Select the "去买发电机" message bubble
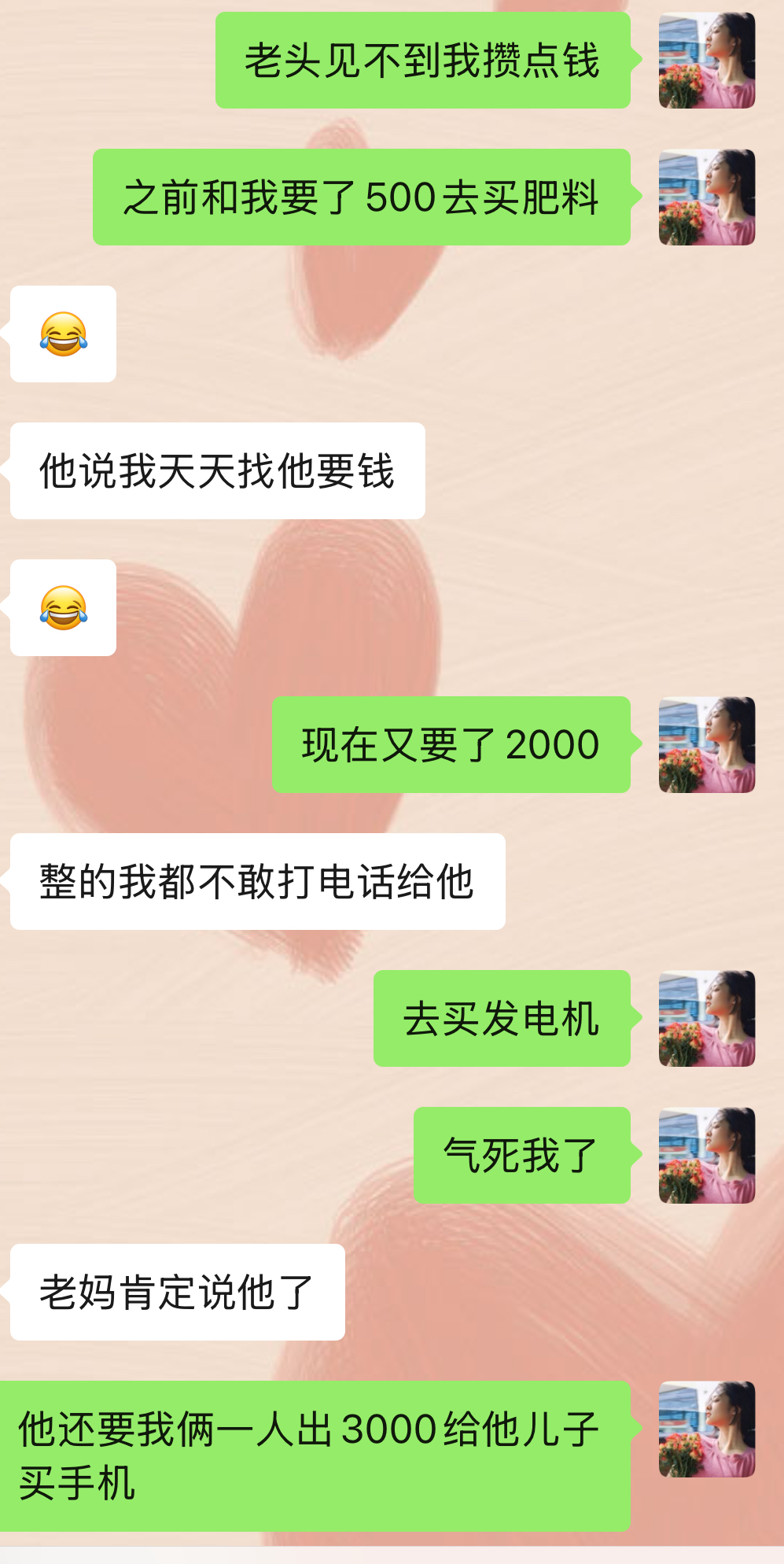Viewport: 784px width, 1564px height. click(x=503, y=1019)
